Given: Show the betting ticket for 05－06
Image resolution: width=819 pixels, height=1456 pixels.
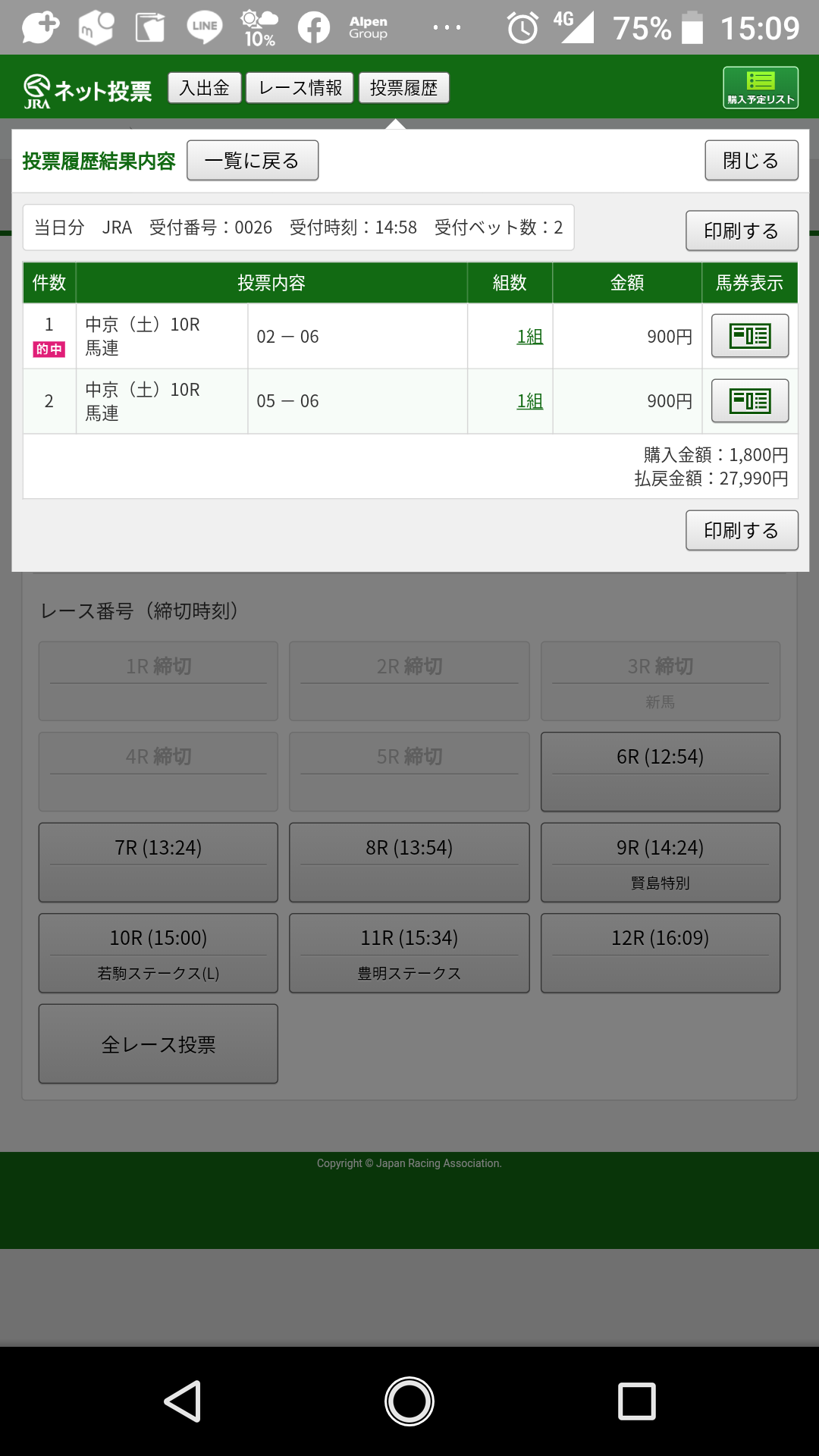Looking at the screenshot, I should 749,400.
